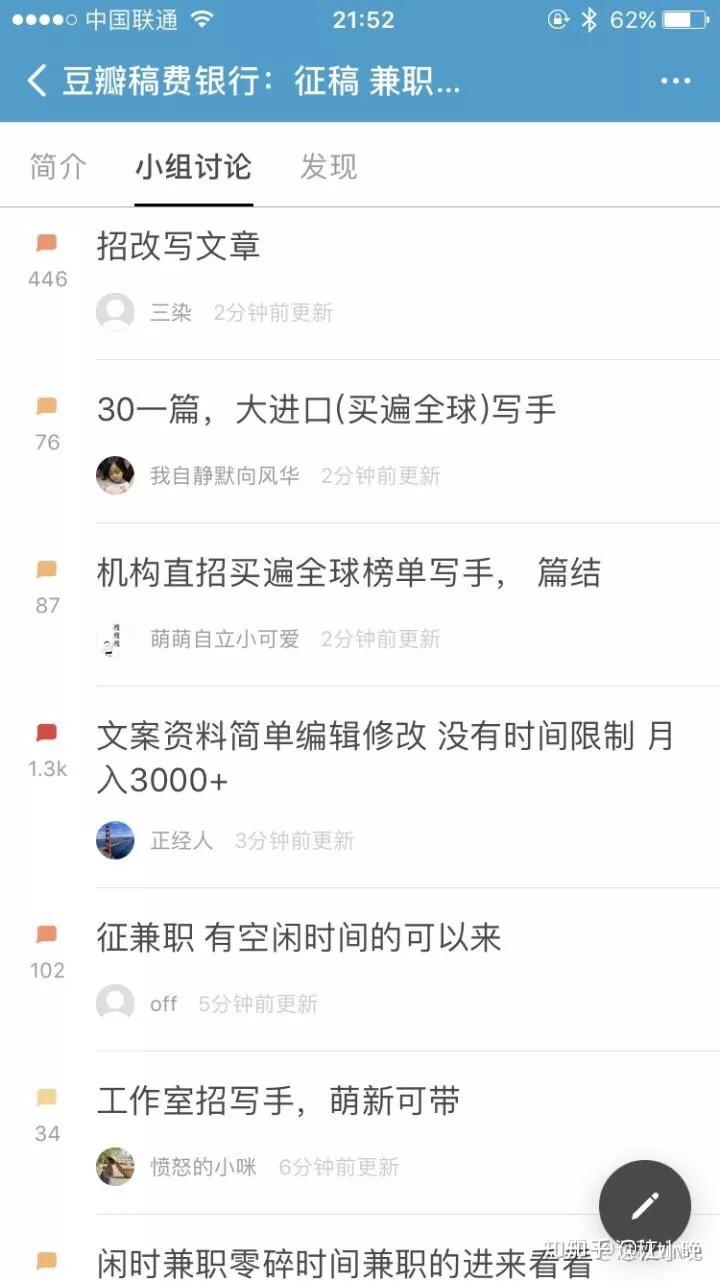View the 机构直招买遍全球榜单写手 discussion
720x1281 pixels.
348,573
